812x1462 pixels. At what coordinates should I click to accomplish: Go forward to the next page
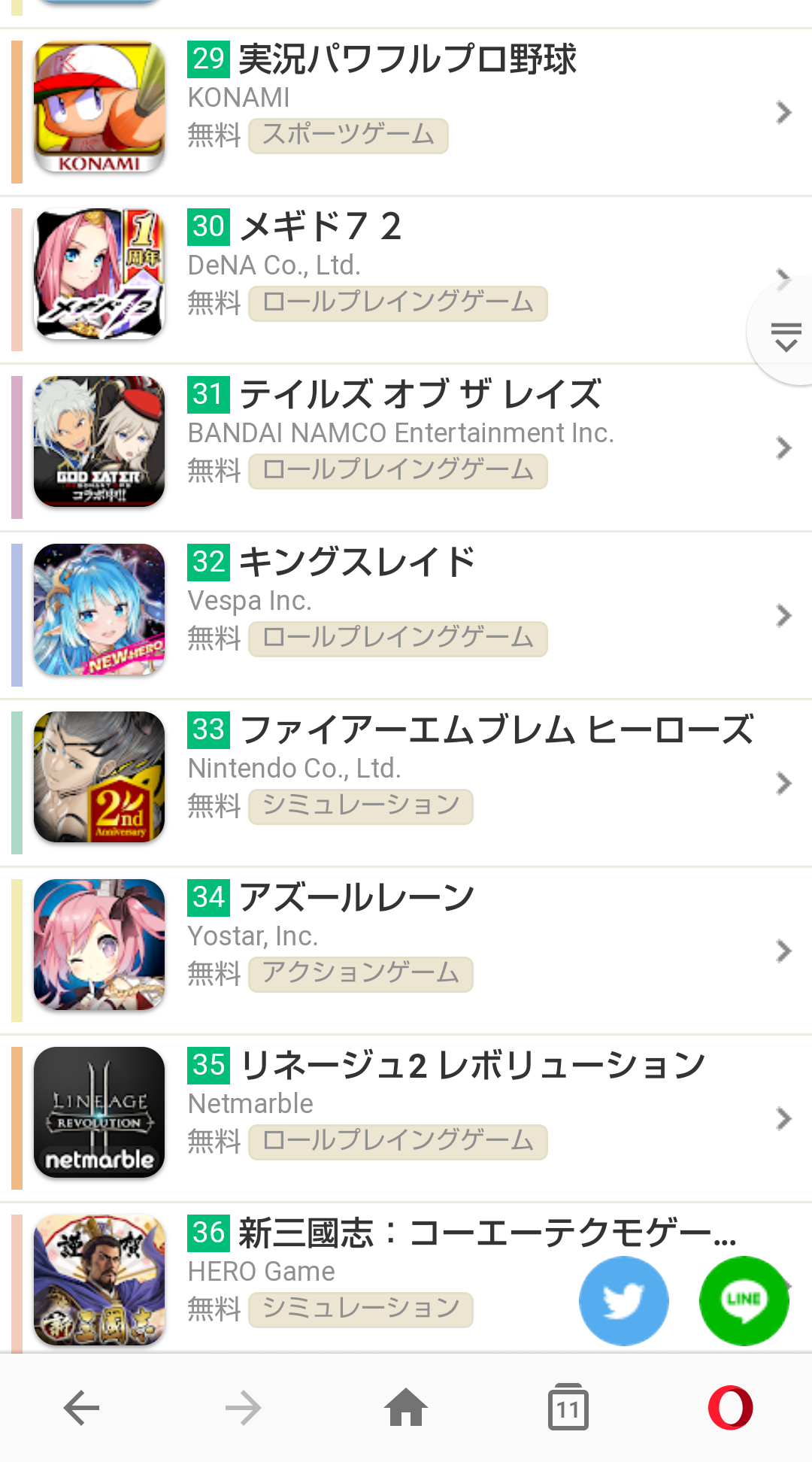coord(244,1408)
